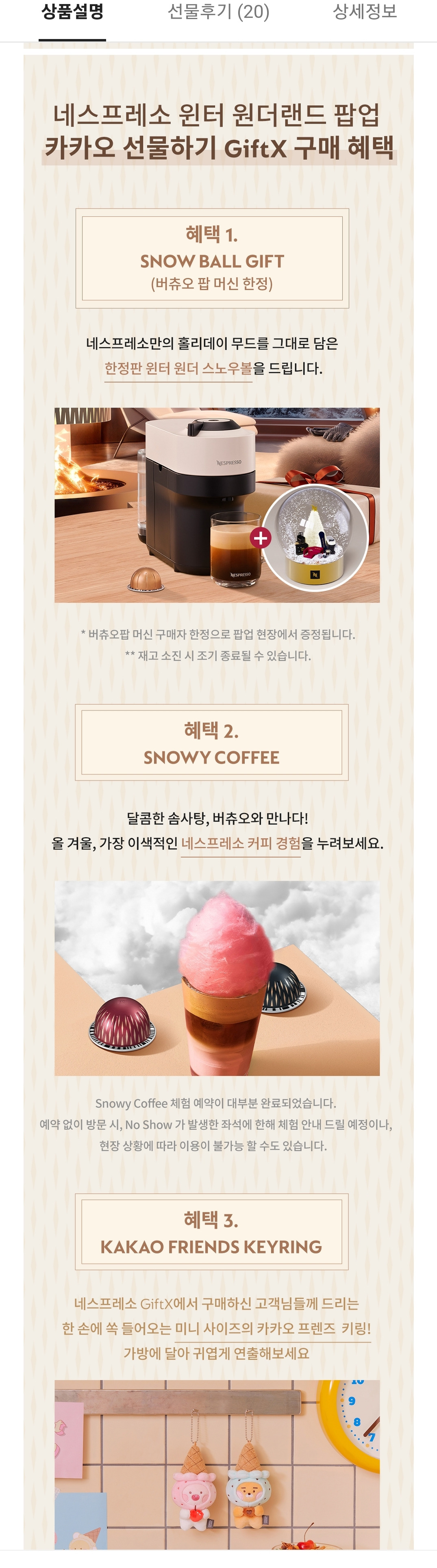Open the 상세정보 tab
The height and width of the screenshot is (1568, 437).
pyautogui.click(x=365, y=12)
